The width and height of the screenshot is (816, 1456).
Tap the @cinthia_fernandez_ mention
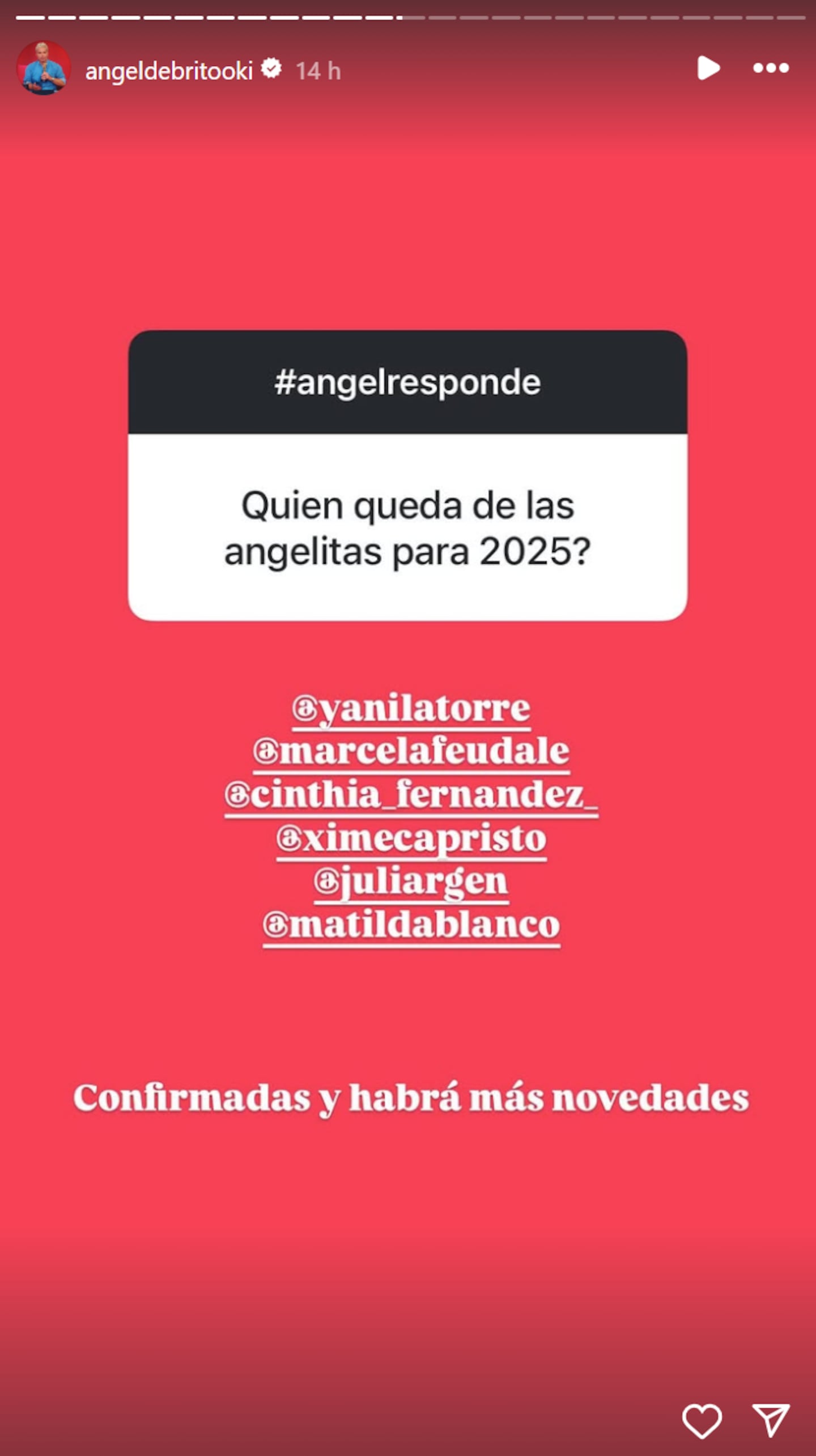(411, 795)
